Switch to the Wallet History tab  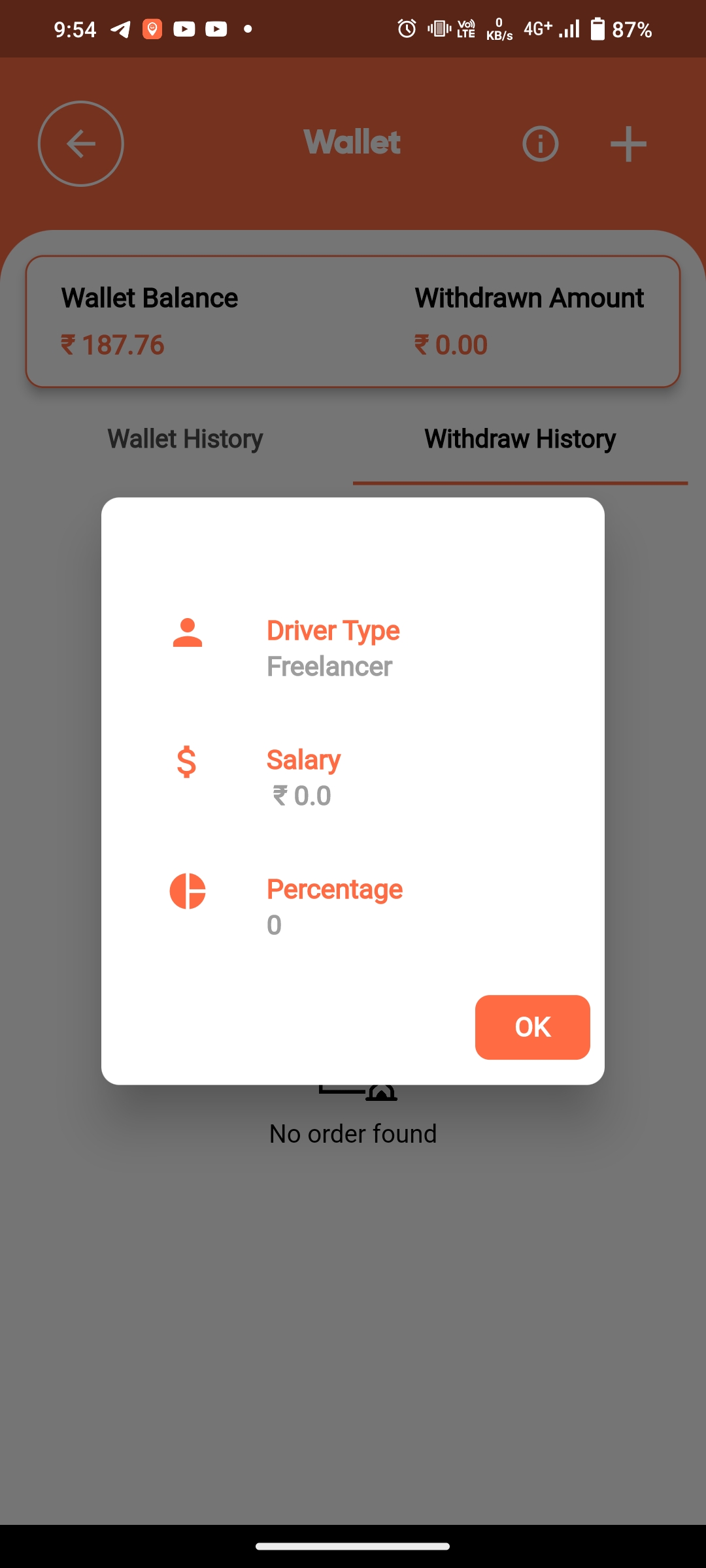coord(185,439)
